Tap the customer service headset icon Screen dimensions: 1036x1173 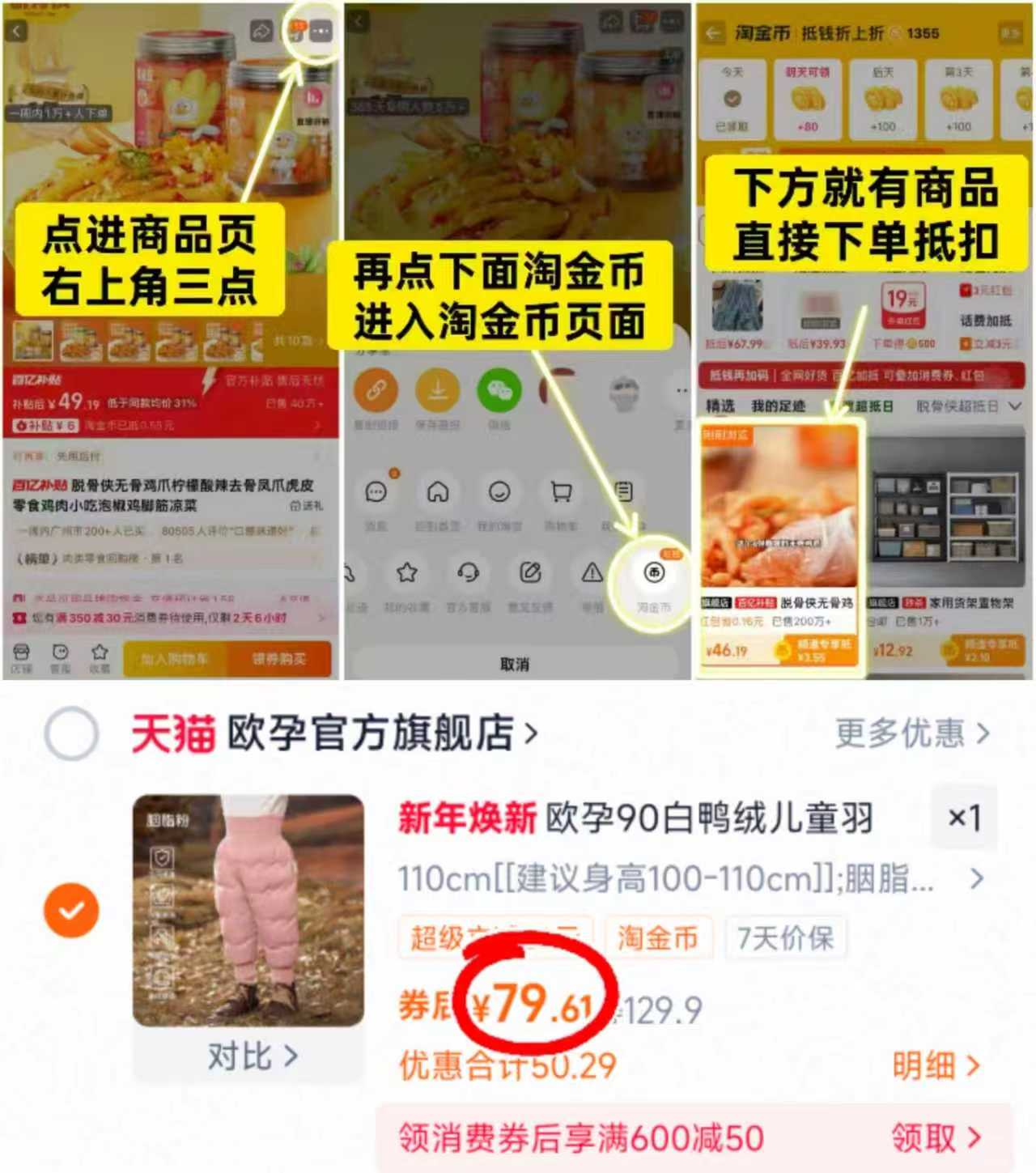click(468, 573)
